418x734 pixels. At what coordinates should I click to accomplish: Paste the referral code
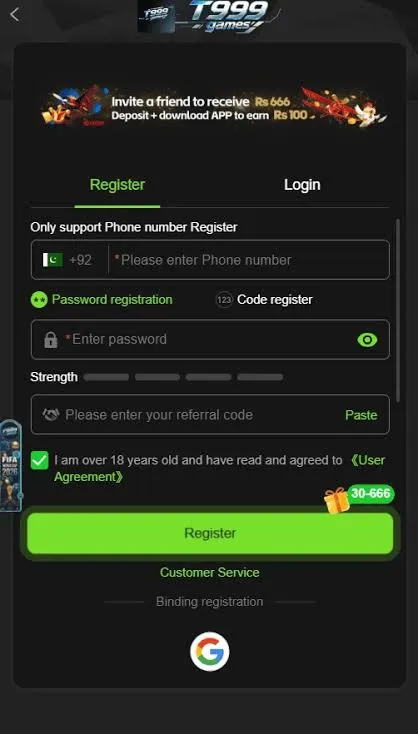pyautogui.click(x=361, y=415)
